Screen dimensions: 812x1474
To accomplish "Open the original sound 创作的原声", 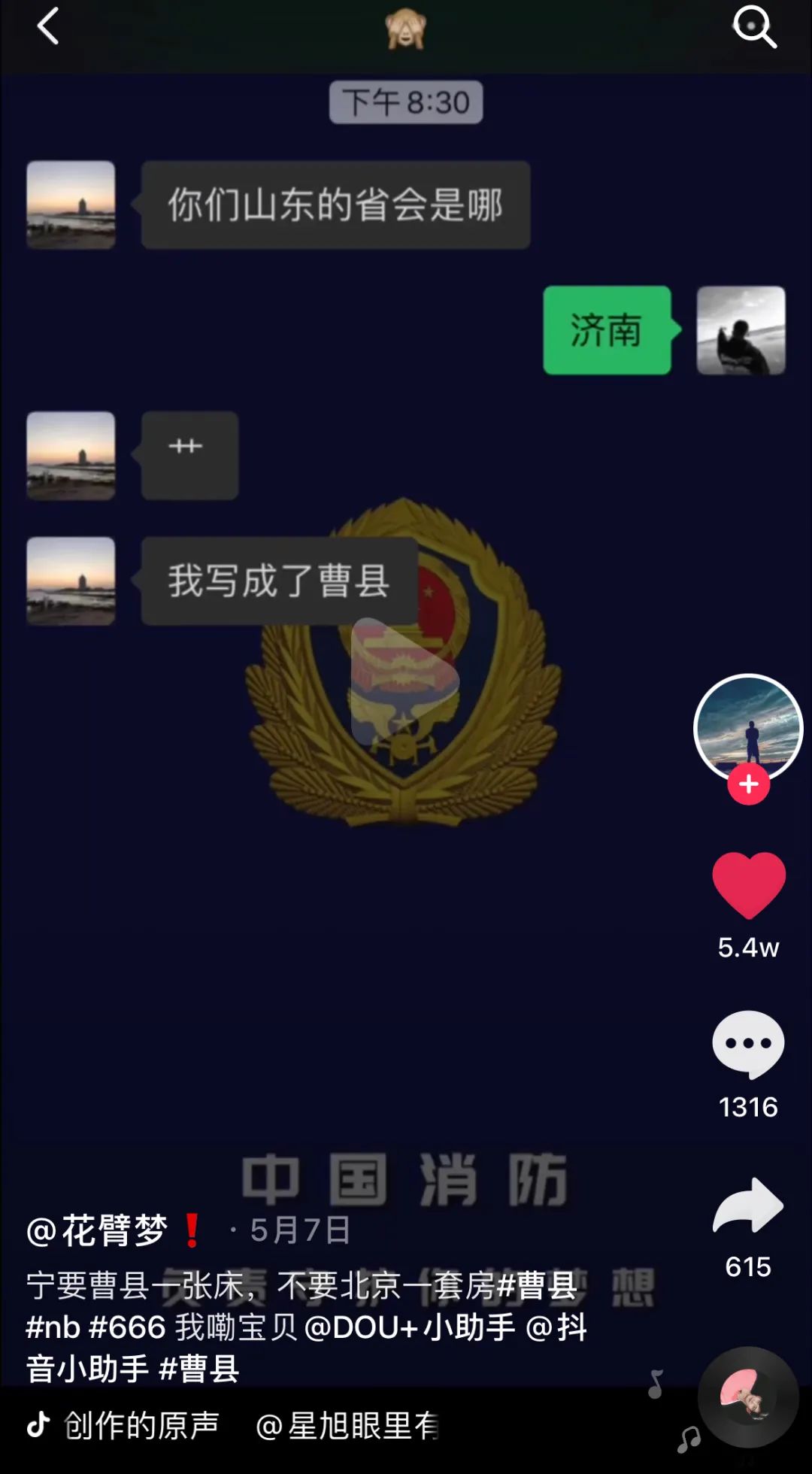I will 141,1425.
